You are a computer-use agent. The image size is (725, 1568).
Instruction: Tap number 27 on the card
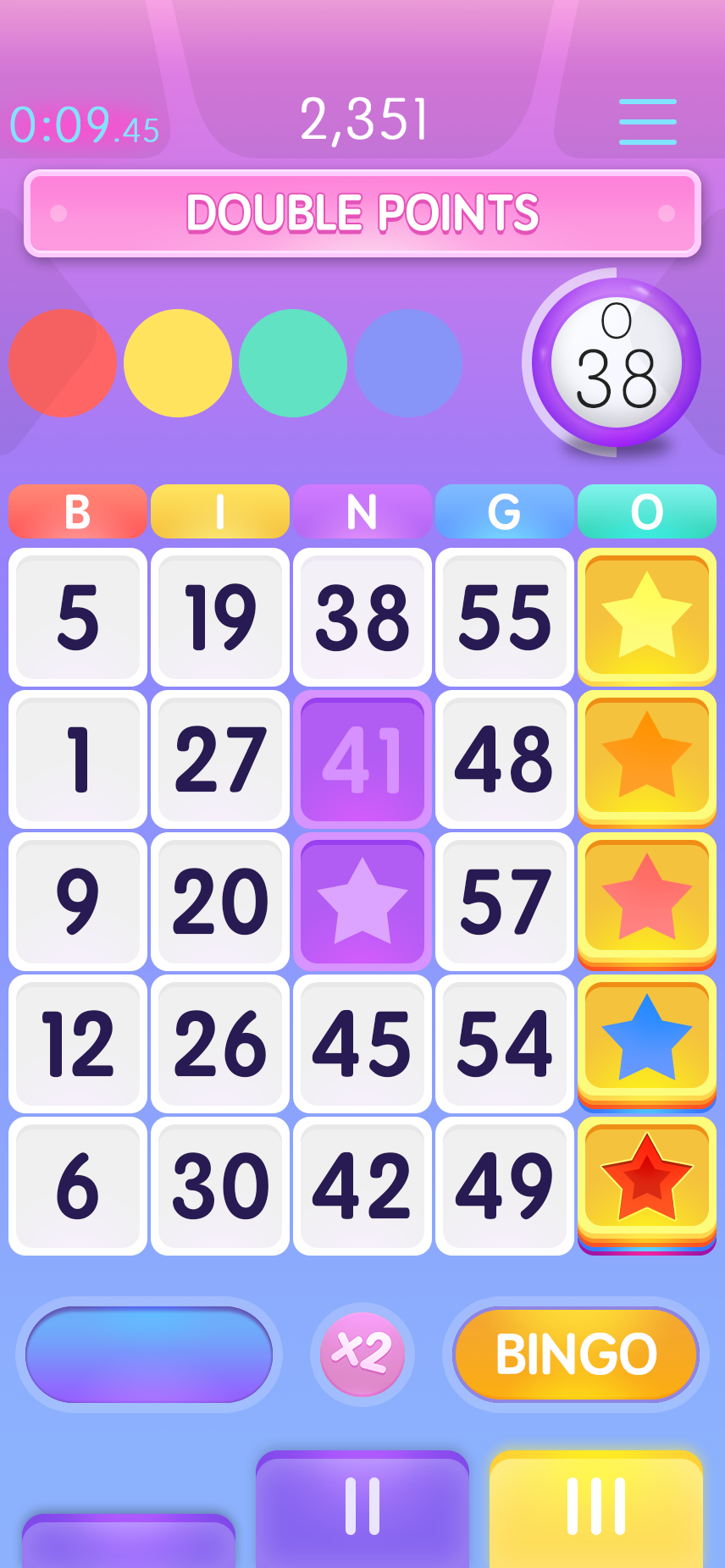[220, 759]
